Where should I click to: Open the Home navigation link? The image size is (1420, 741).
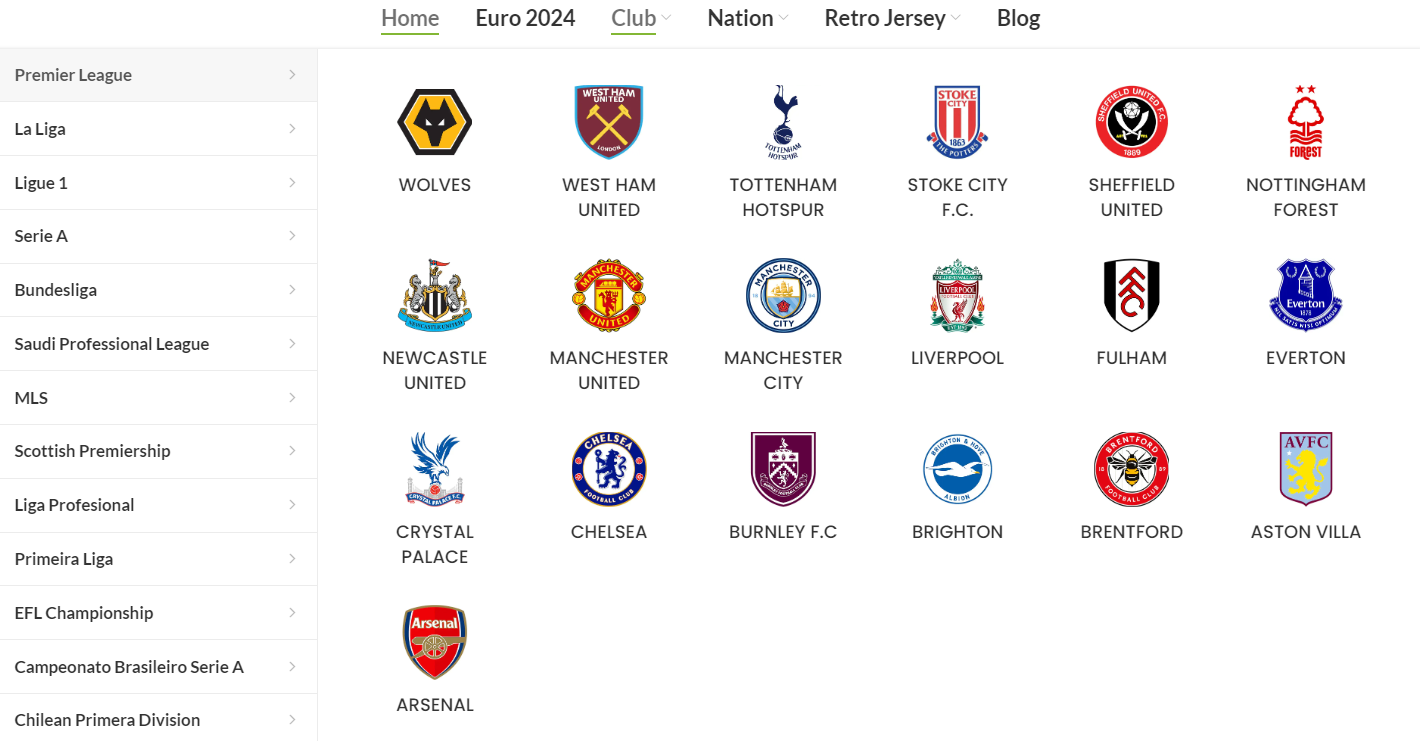pos(409,18)
